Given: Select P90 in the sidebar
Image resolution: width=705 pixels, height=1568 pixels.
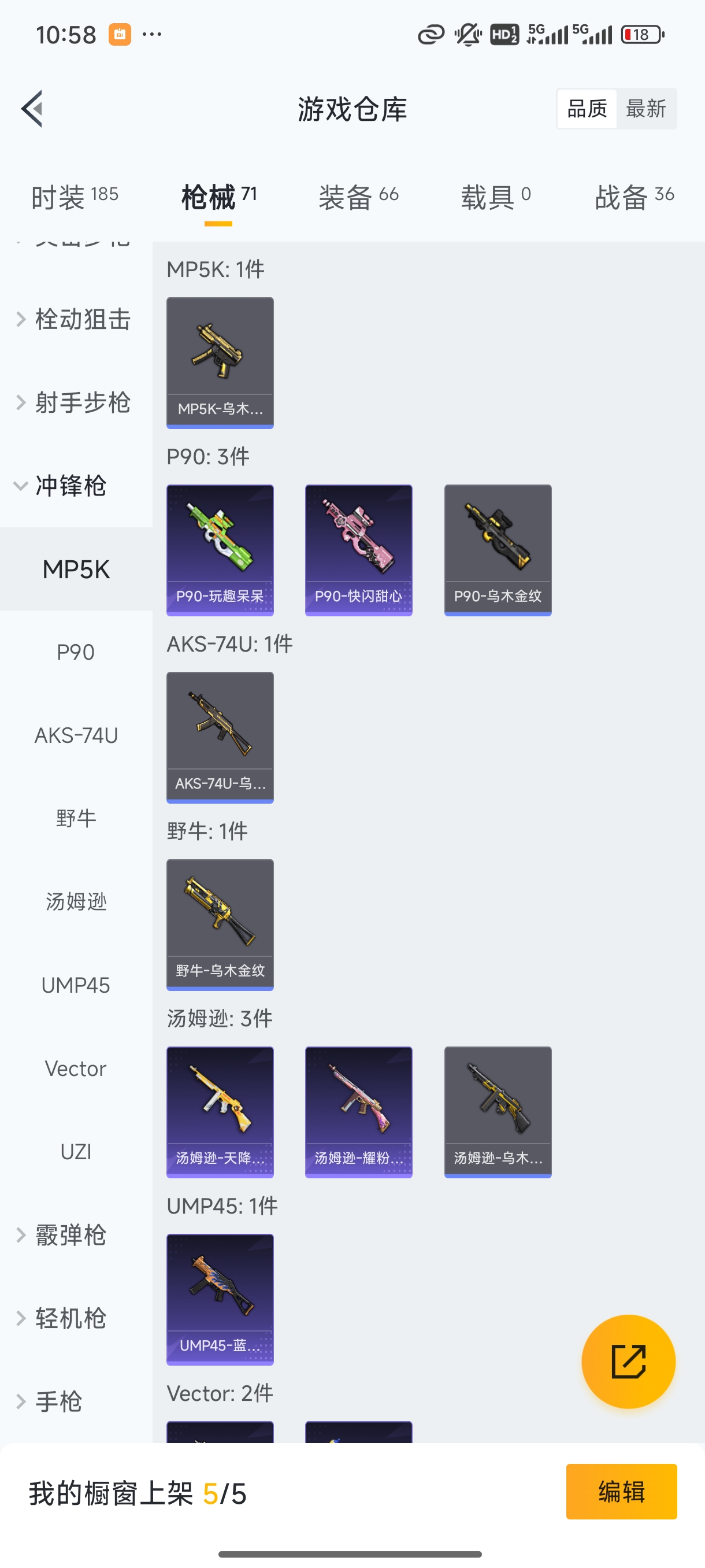Looking at the screenshot, I should 76,653.
